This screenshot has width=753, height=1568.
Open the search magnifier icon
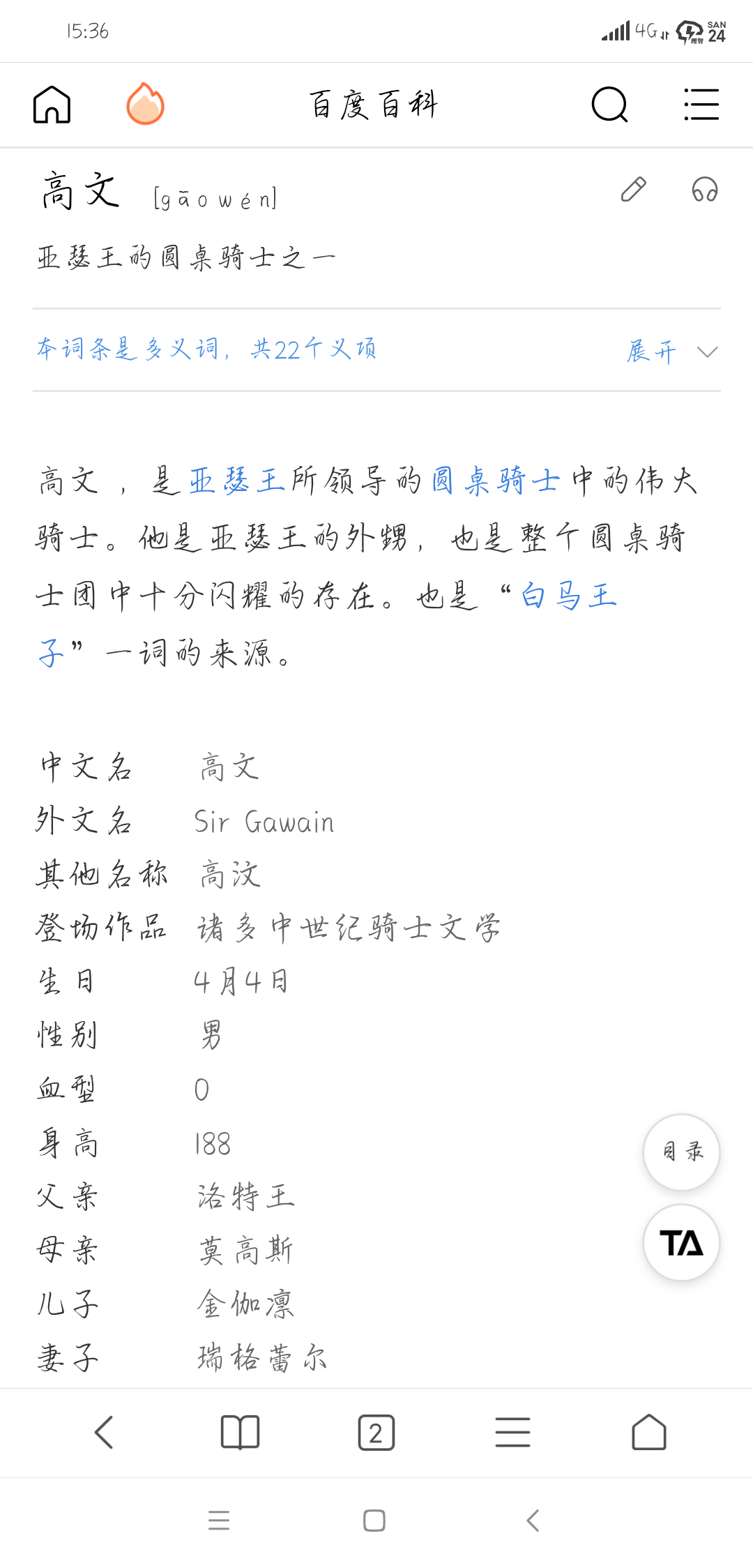point(610,105)
